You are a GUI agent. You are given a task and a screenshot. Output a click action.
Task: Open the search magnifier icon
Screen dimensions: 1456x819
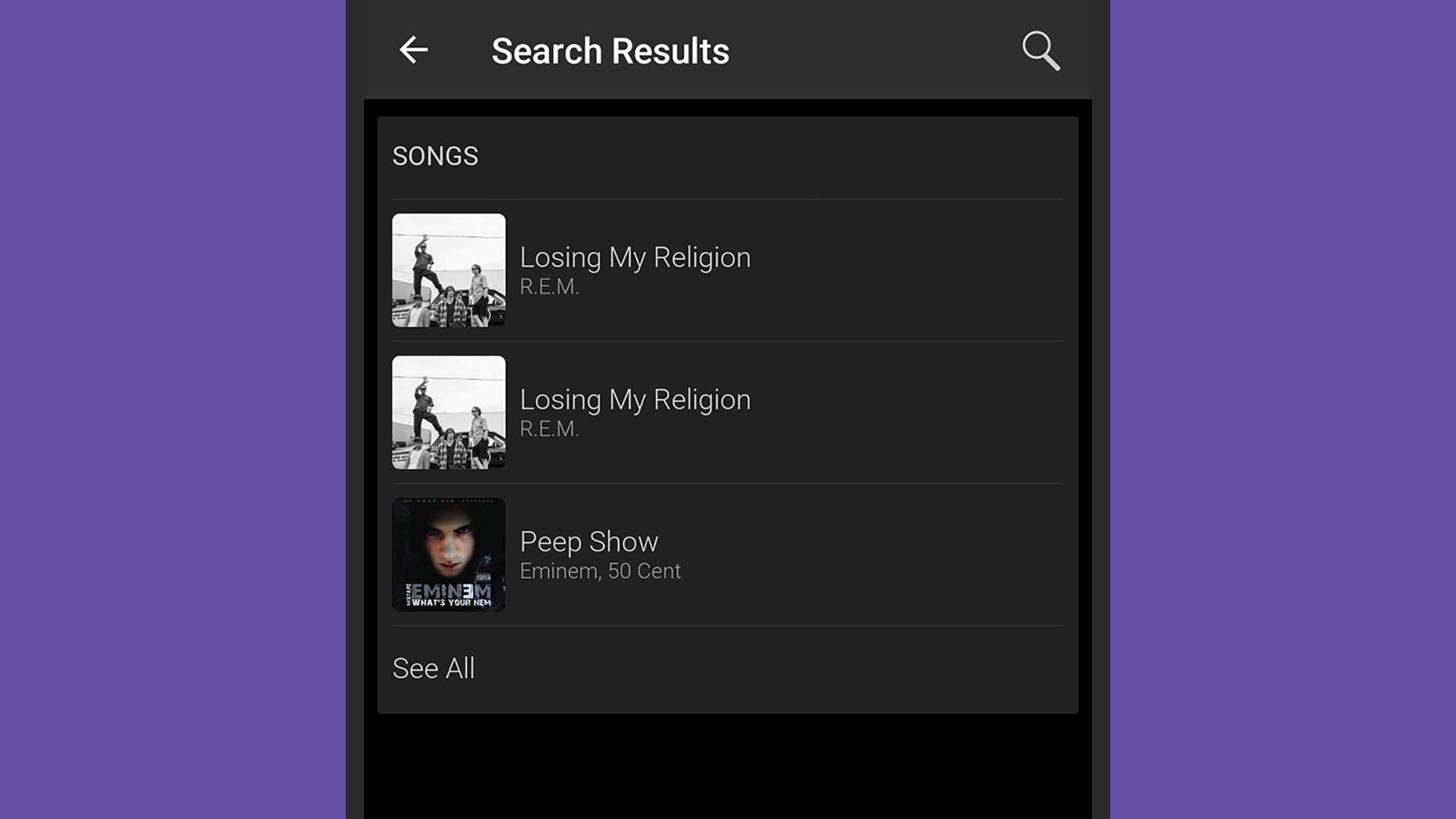tap(1040, 50)
